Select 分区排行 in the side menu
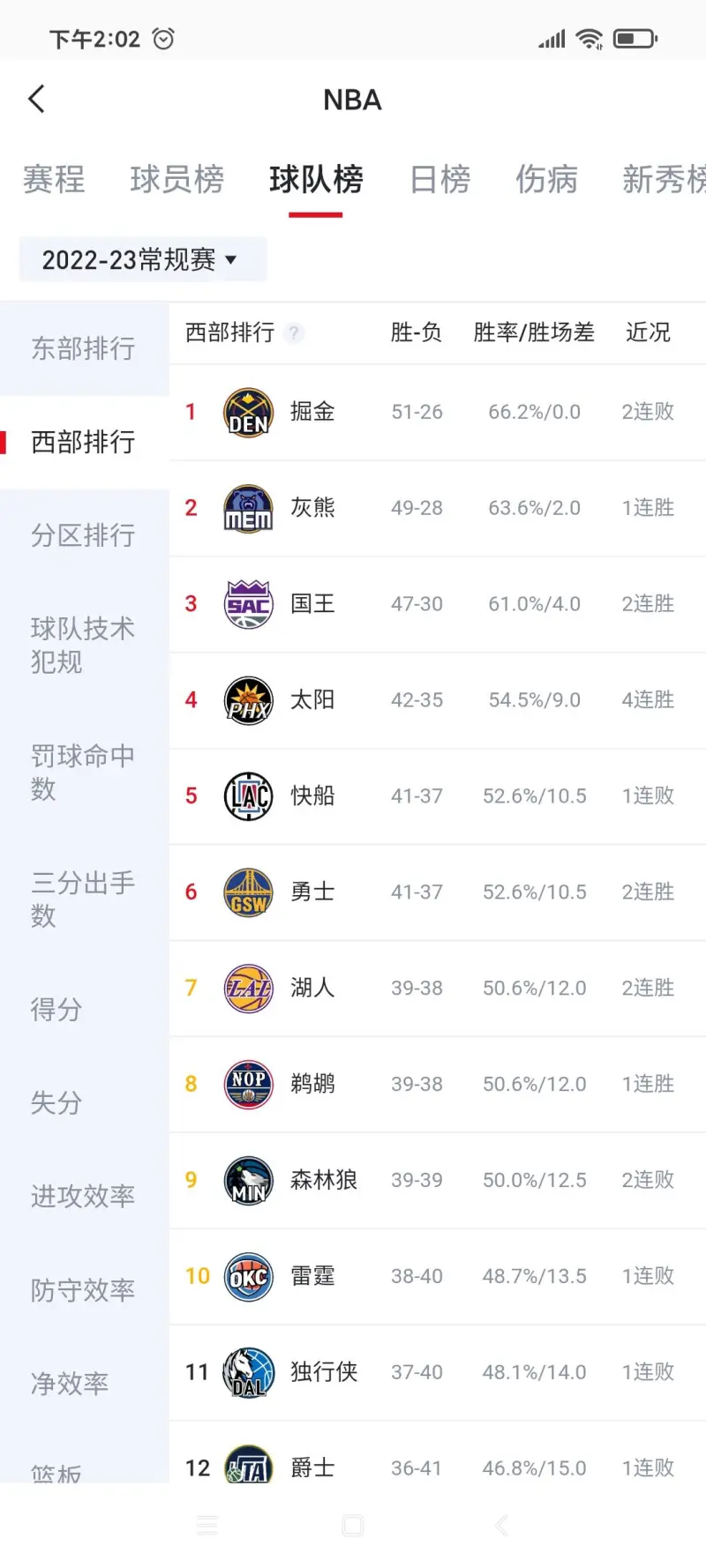Image resolution: width=706 pixels, height=1568 pixels. click(85, 535)
